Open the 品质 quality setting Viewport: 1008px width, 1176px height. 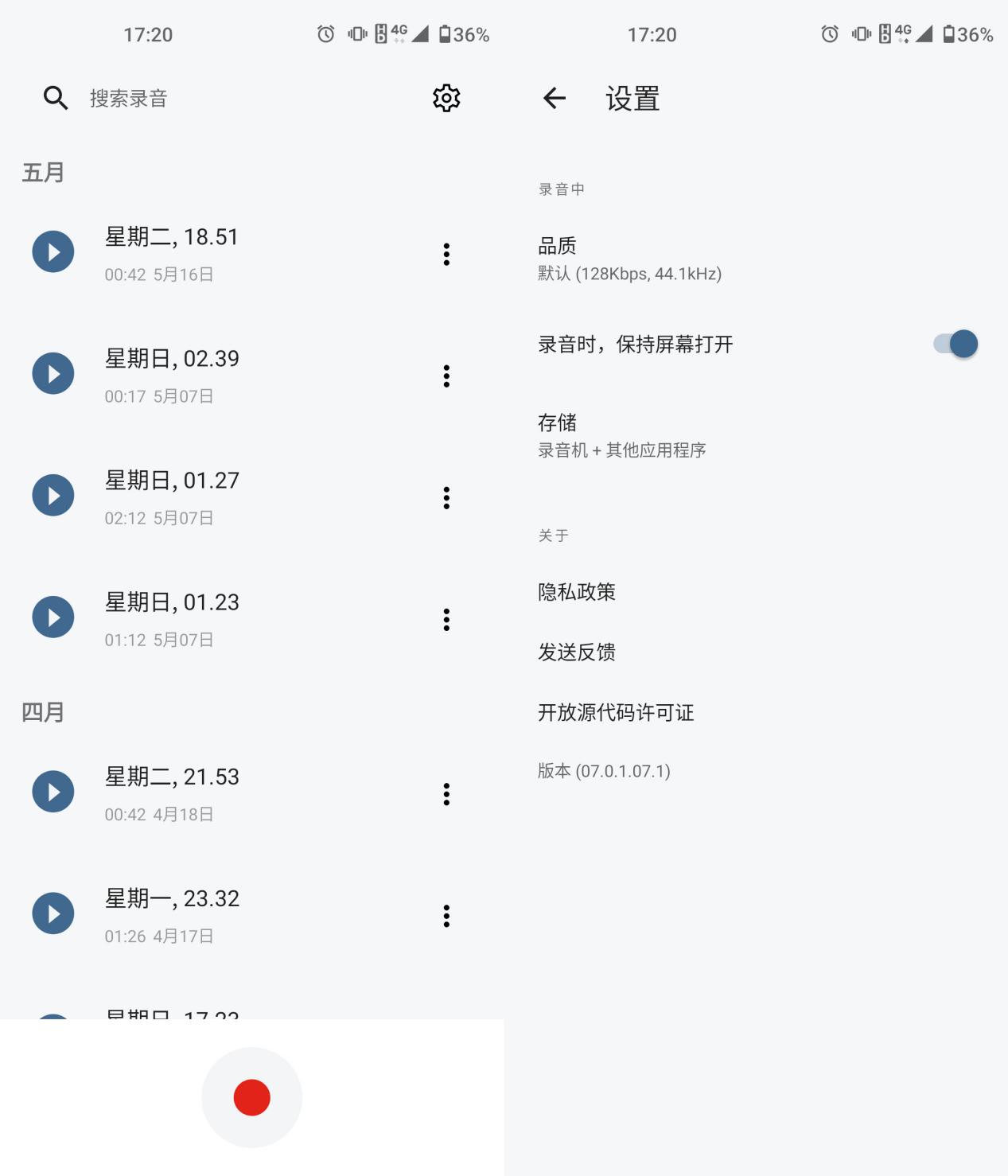point(629,259)
